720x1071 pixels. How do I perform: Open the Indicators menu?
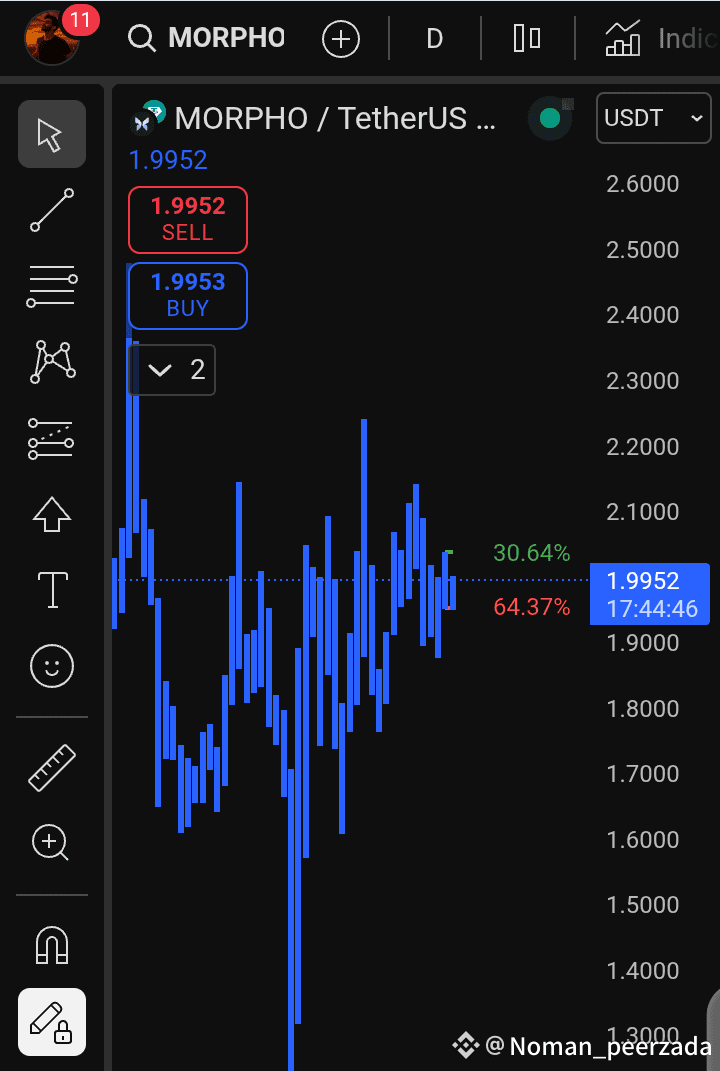click(x=660, y=39)
